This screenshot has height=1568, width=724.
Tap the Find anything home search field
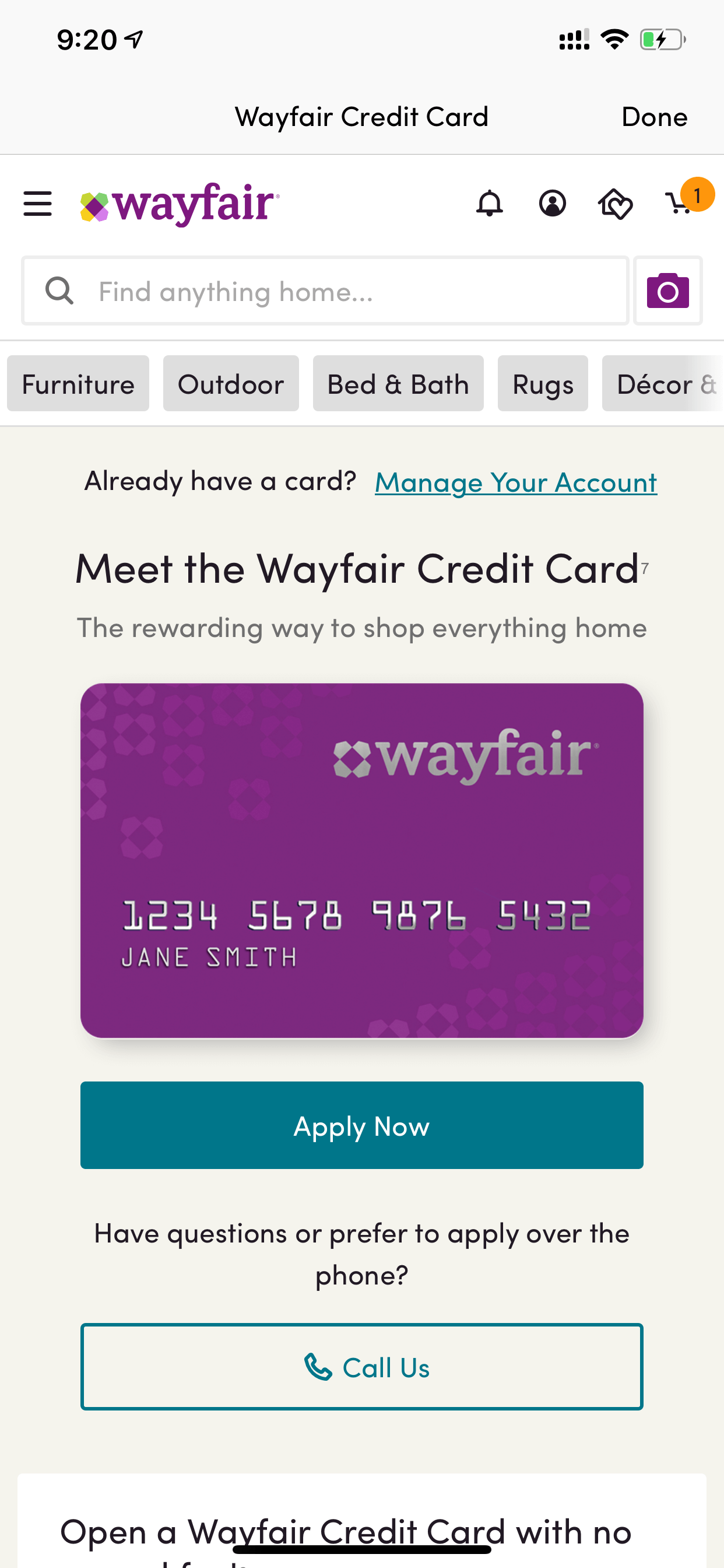point(325,291)
